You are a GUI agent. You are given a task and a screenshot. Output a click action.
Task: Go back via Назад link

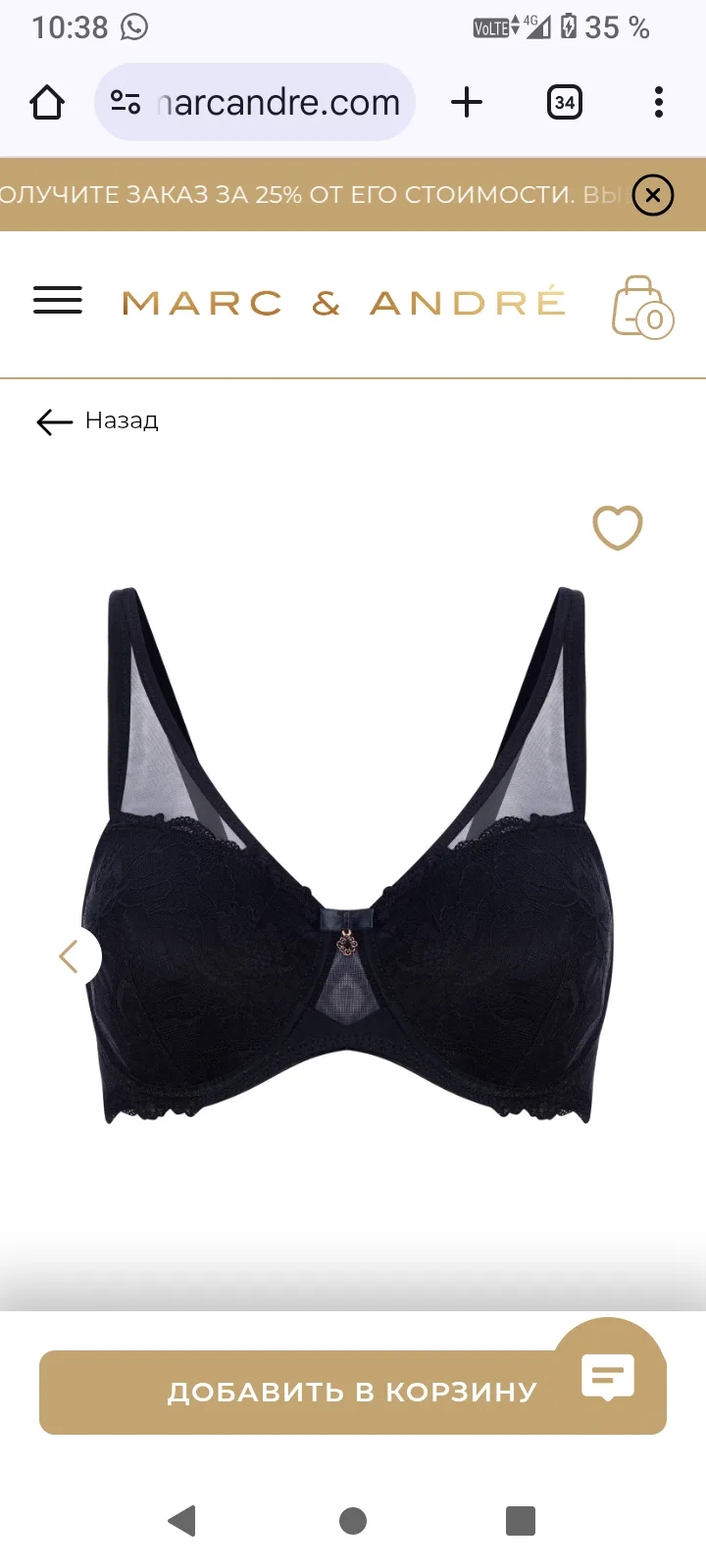[97, 421]
